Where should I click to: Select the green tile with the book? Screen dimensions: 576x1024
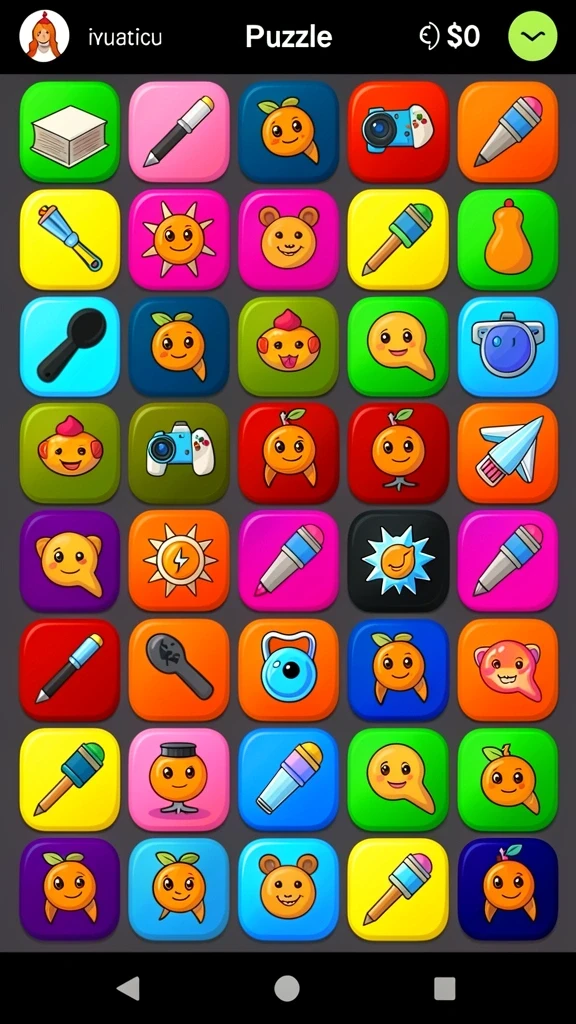coord(70,131)
